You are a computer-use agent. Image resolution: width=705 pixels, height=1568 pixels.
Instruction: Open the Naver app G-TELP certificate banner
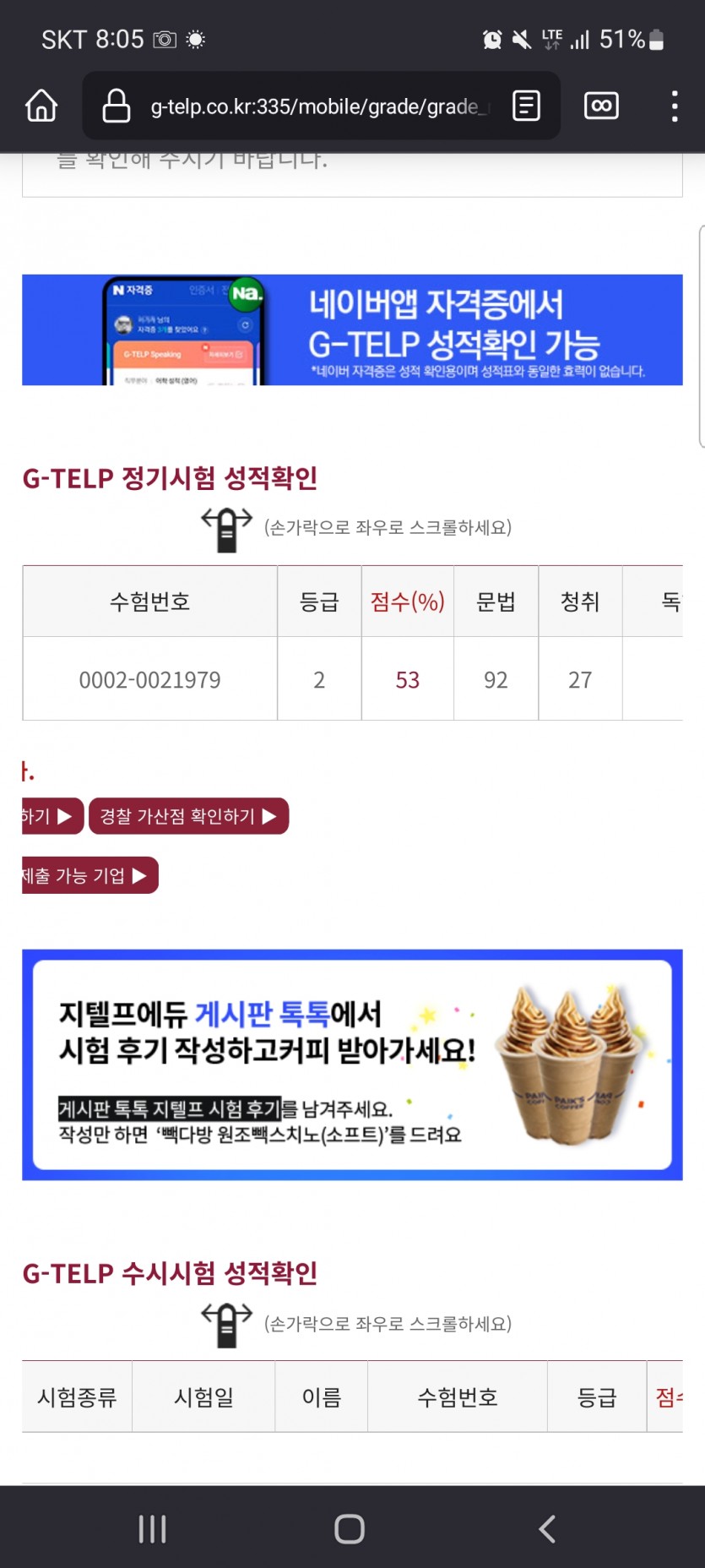(352, 329)
